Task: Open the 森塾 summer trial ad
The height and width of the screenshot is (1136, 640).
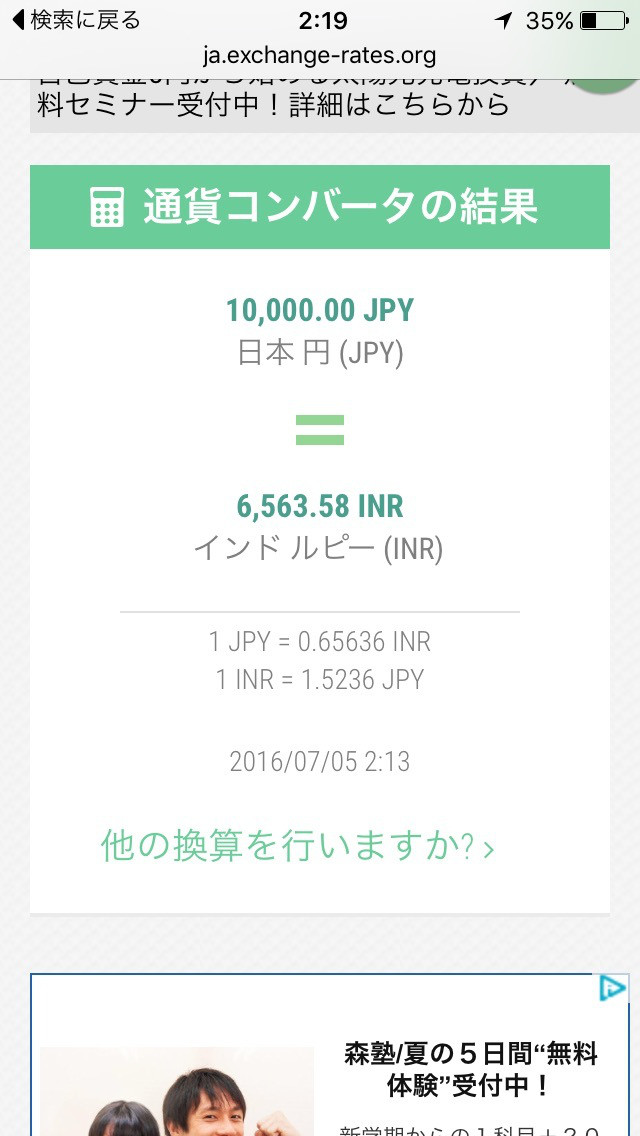Action: tap(470, 1068)
